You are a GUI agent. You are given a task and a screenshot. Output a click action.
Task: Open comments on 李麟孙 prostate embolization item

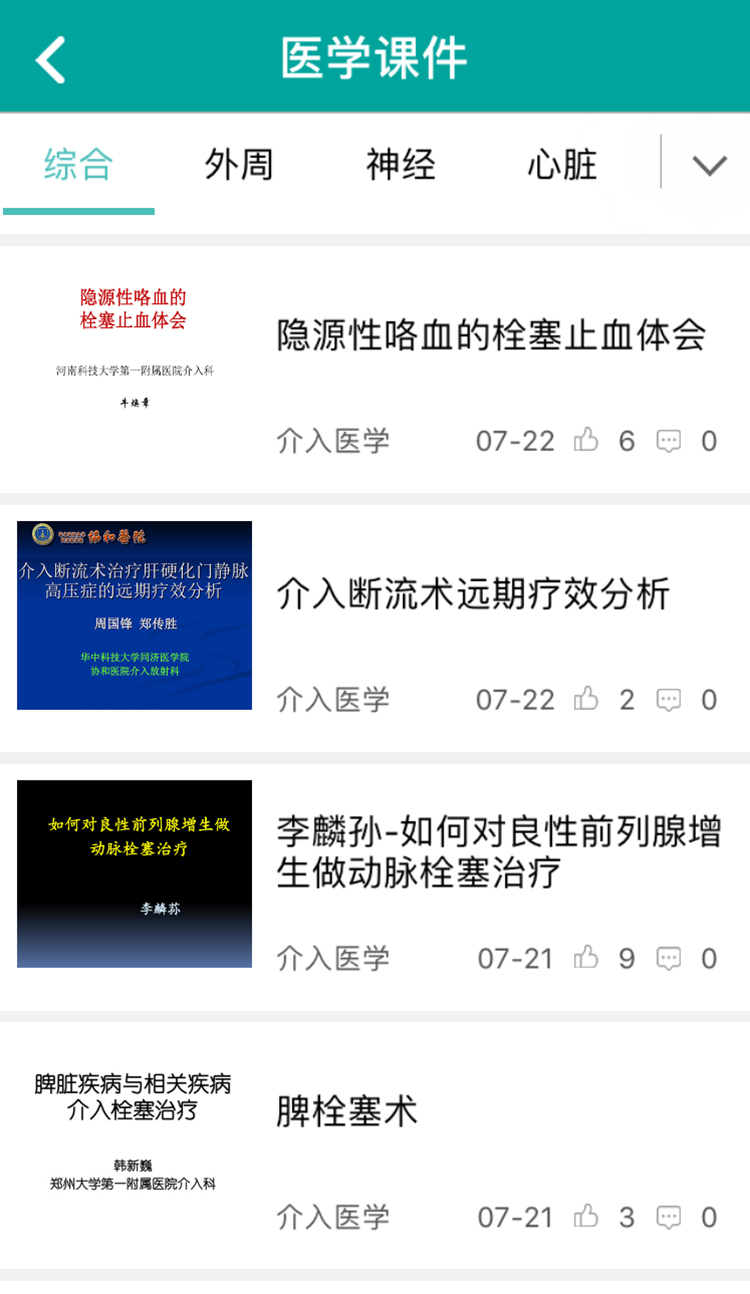668,959
